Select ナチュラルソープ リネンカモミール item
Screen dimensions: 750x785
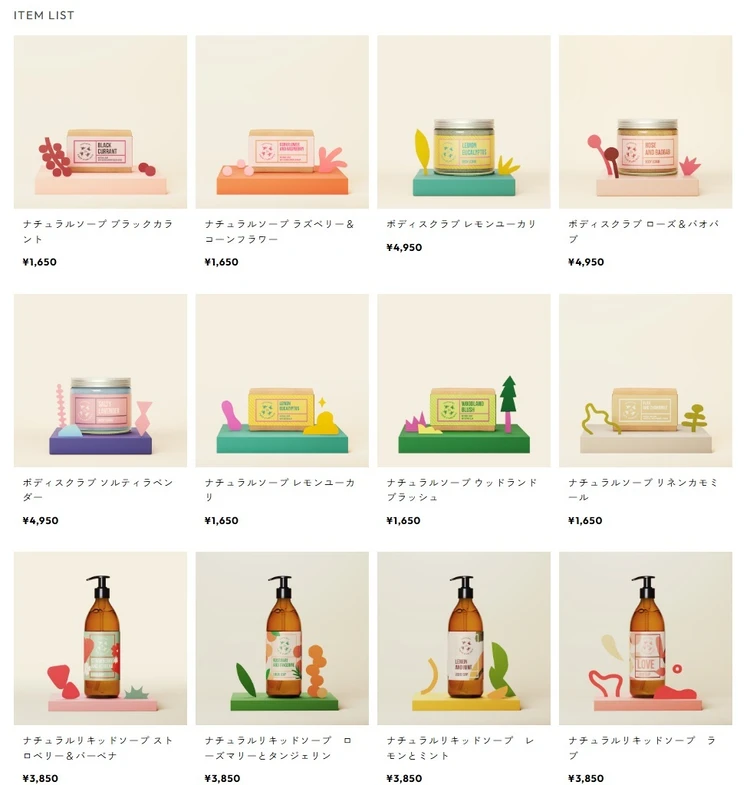[x=645, y=380]
